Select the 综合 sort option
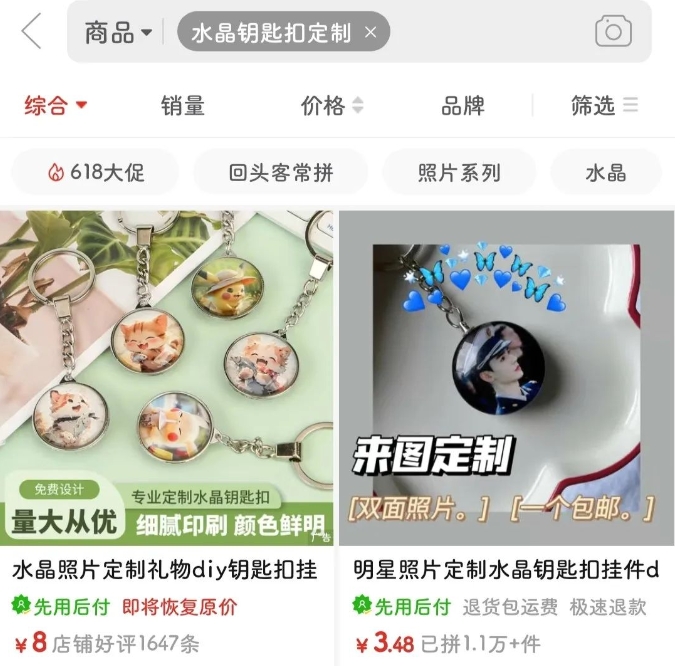 click(56, 105)
